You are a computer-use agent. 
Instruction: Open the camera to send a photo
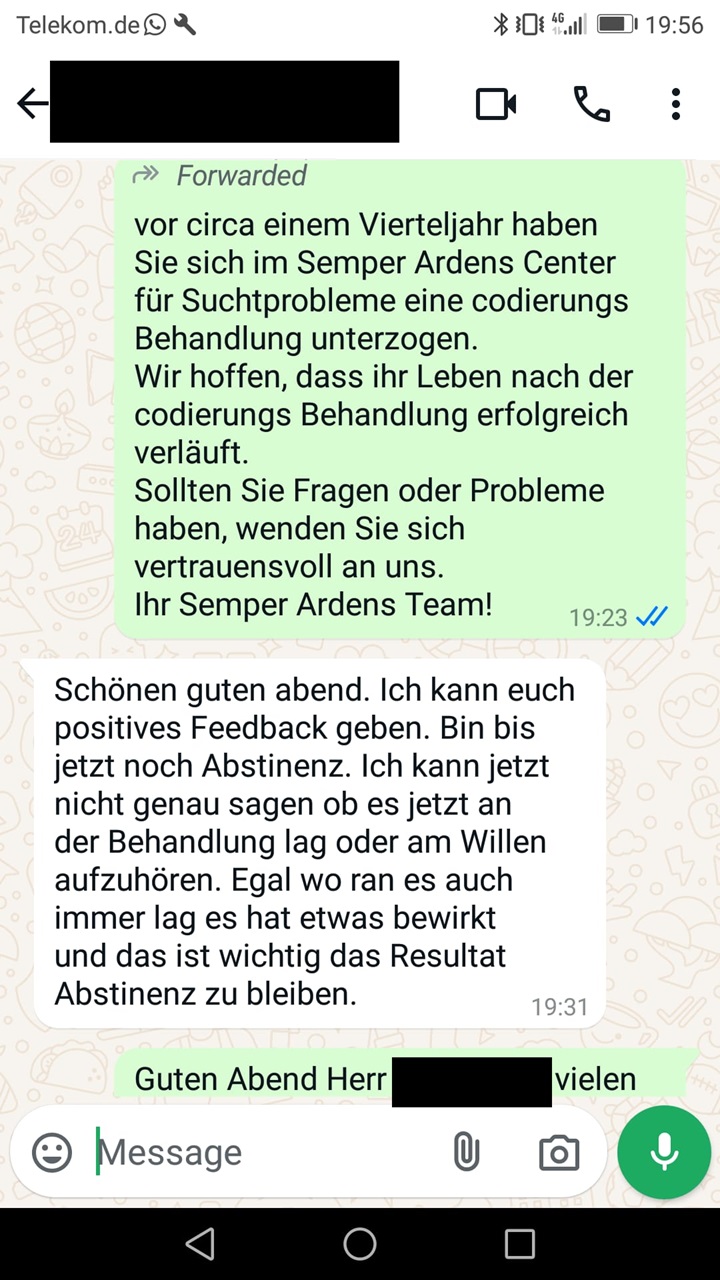coord(558,1152)
